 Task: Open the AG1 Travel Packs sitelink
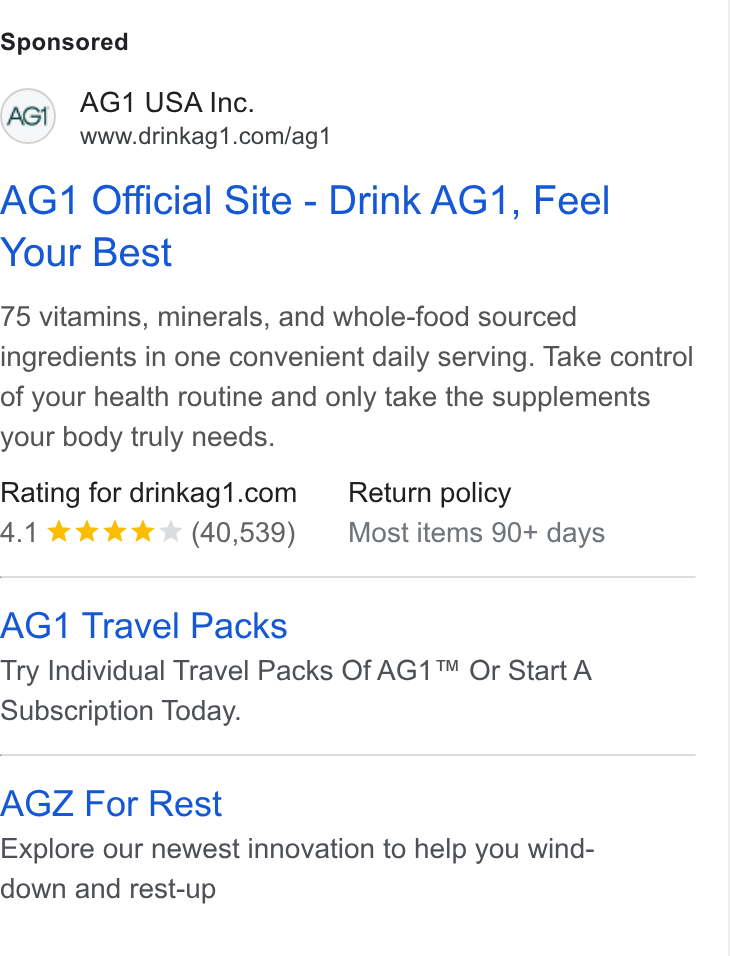click(143, 626)
